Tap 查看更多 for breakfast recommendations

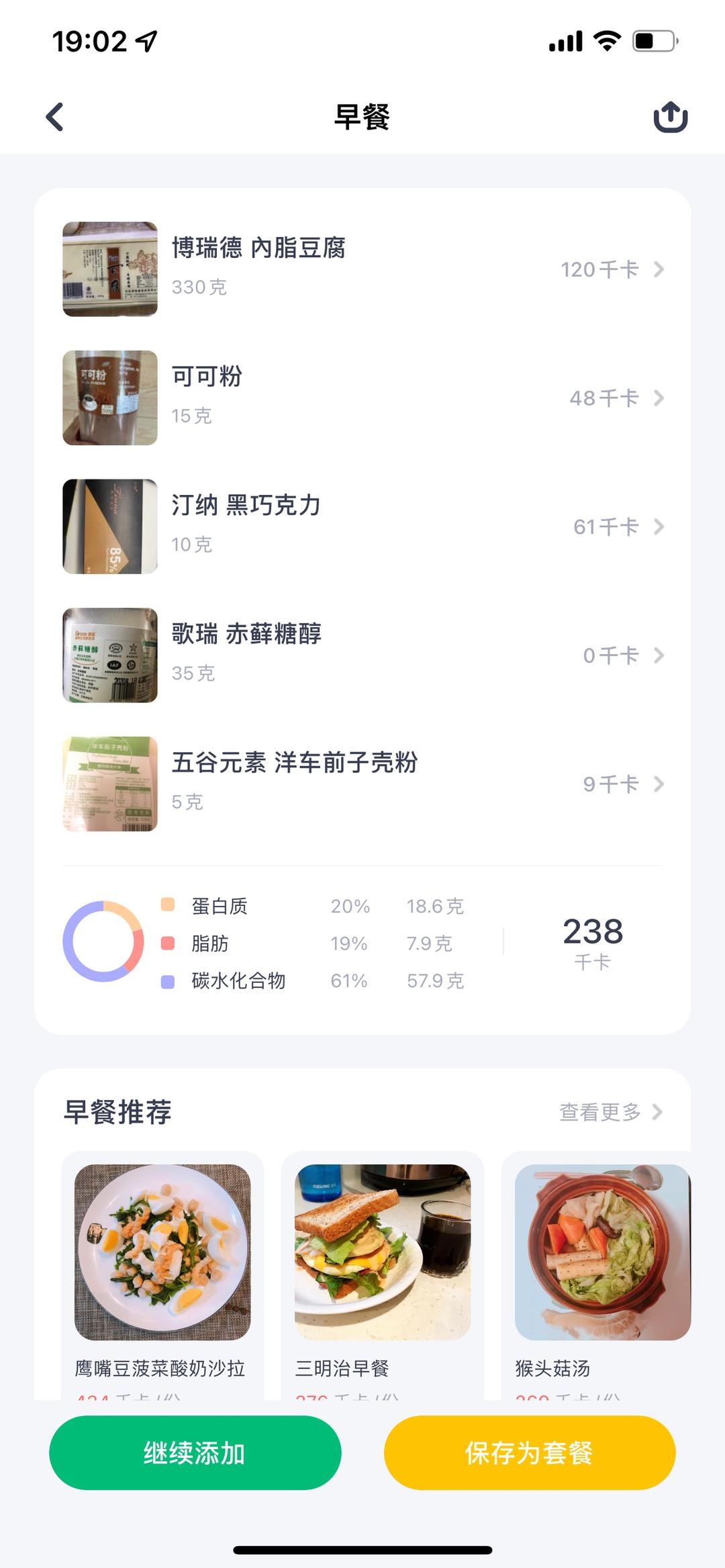pyautogui.click(x=610, y=1112)
